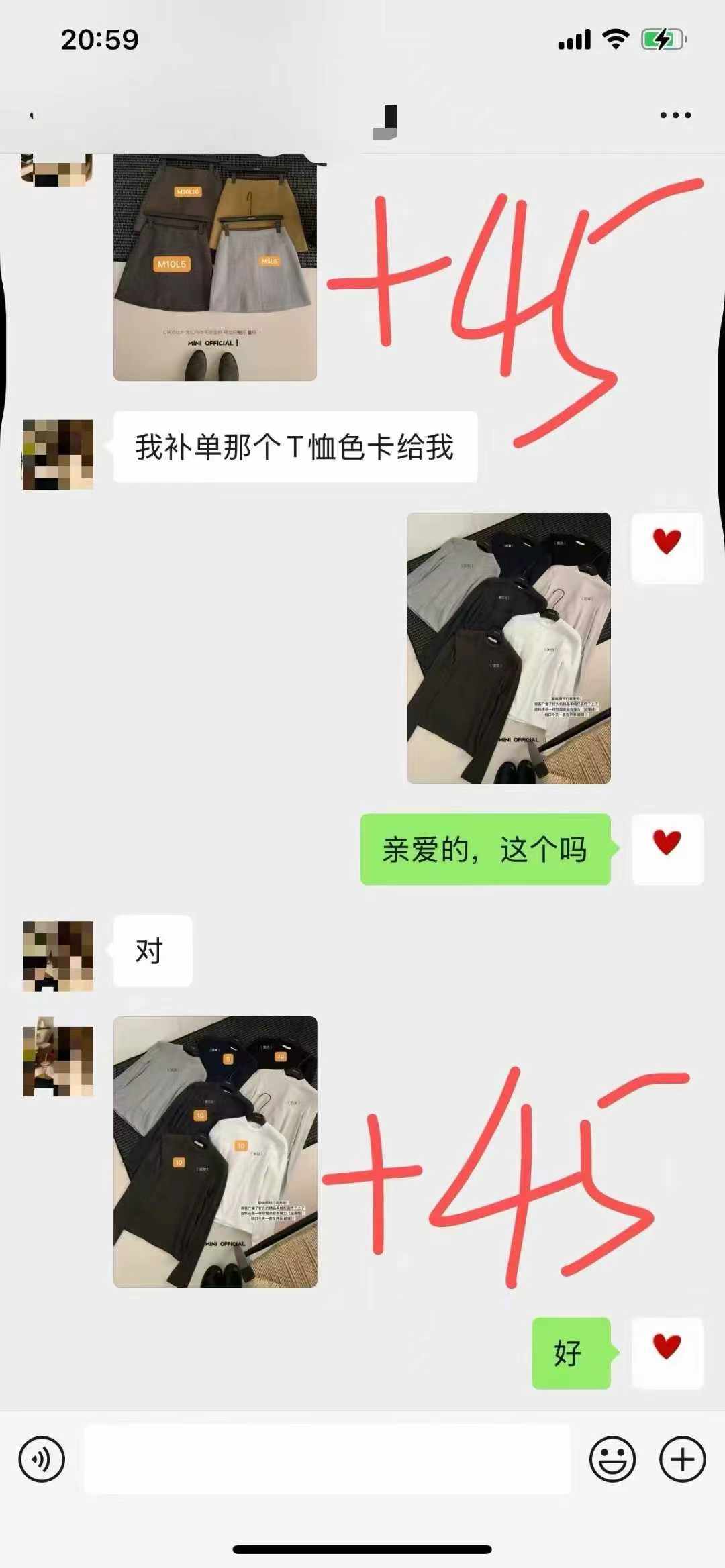Tap the heart avatar beside 亲爱的,这个吗

pyautogui.click(x=667, y=849)
